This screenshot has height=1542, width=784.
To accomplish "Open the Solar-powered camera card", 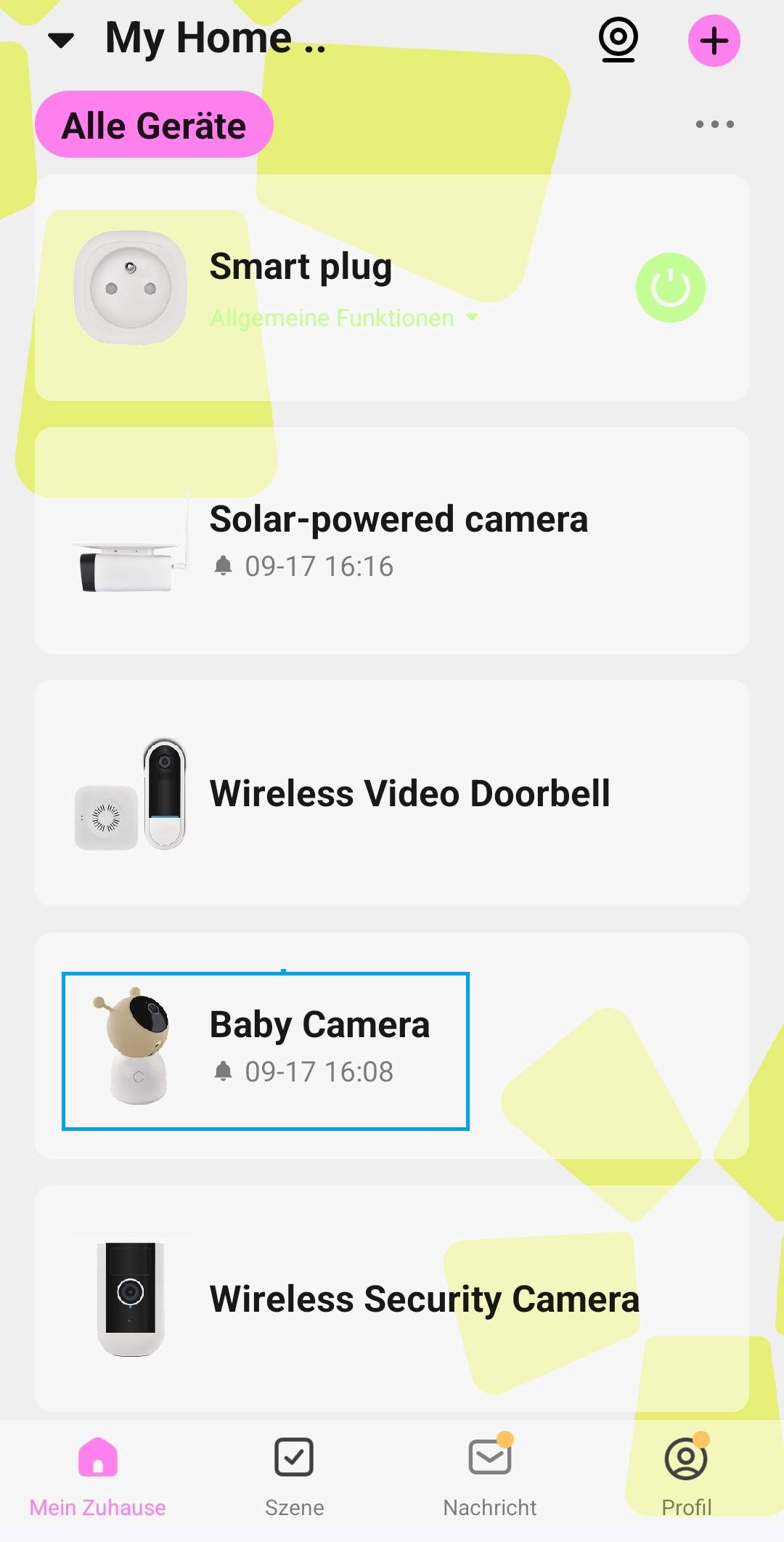I will pos(392,540).
